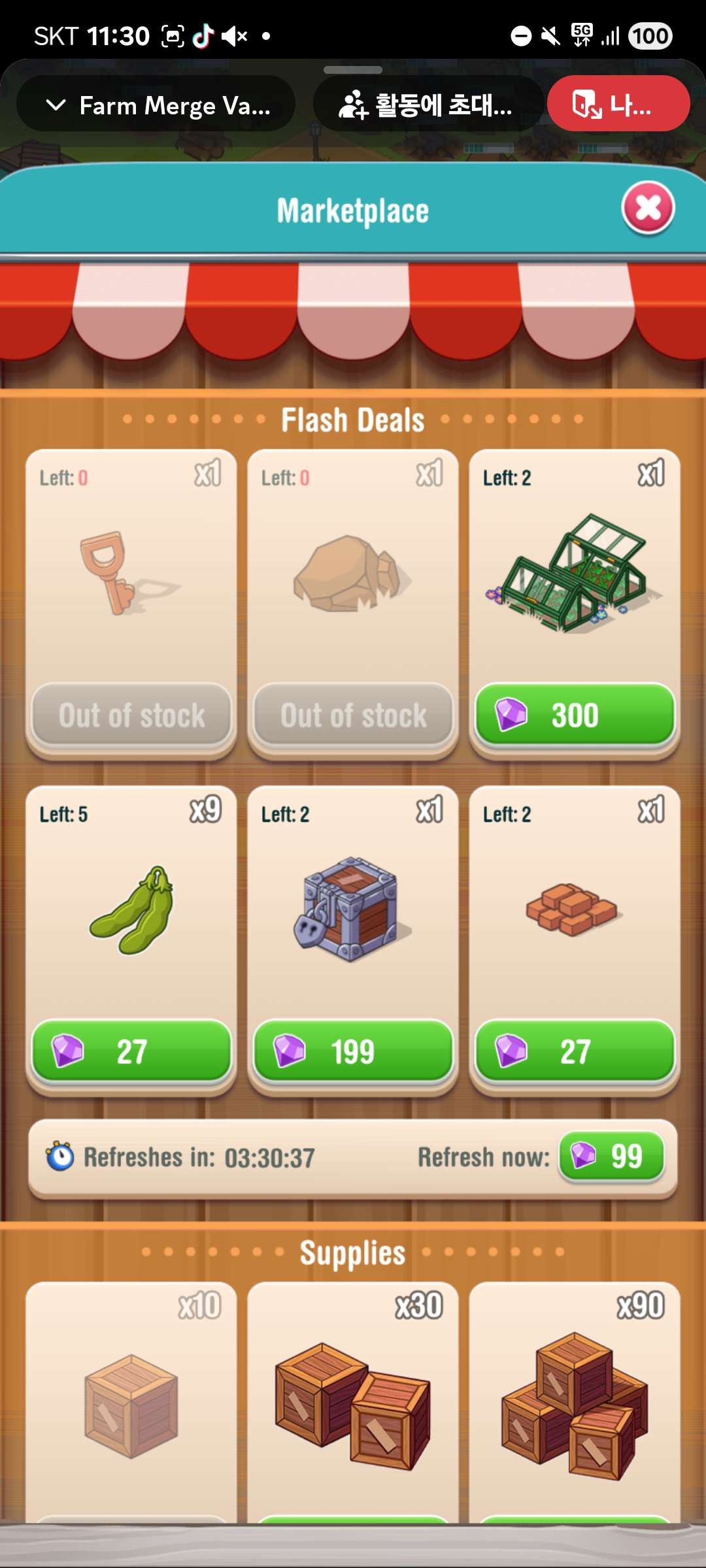
Task: Invite friends to the activity
Action: tap(427, 105)
